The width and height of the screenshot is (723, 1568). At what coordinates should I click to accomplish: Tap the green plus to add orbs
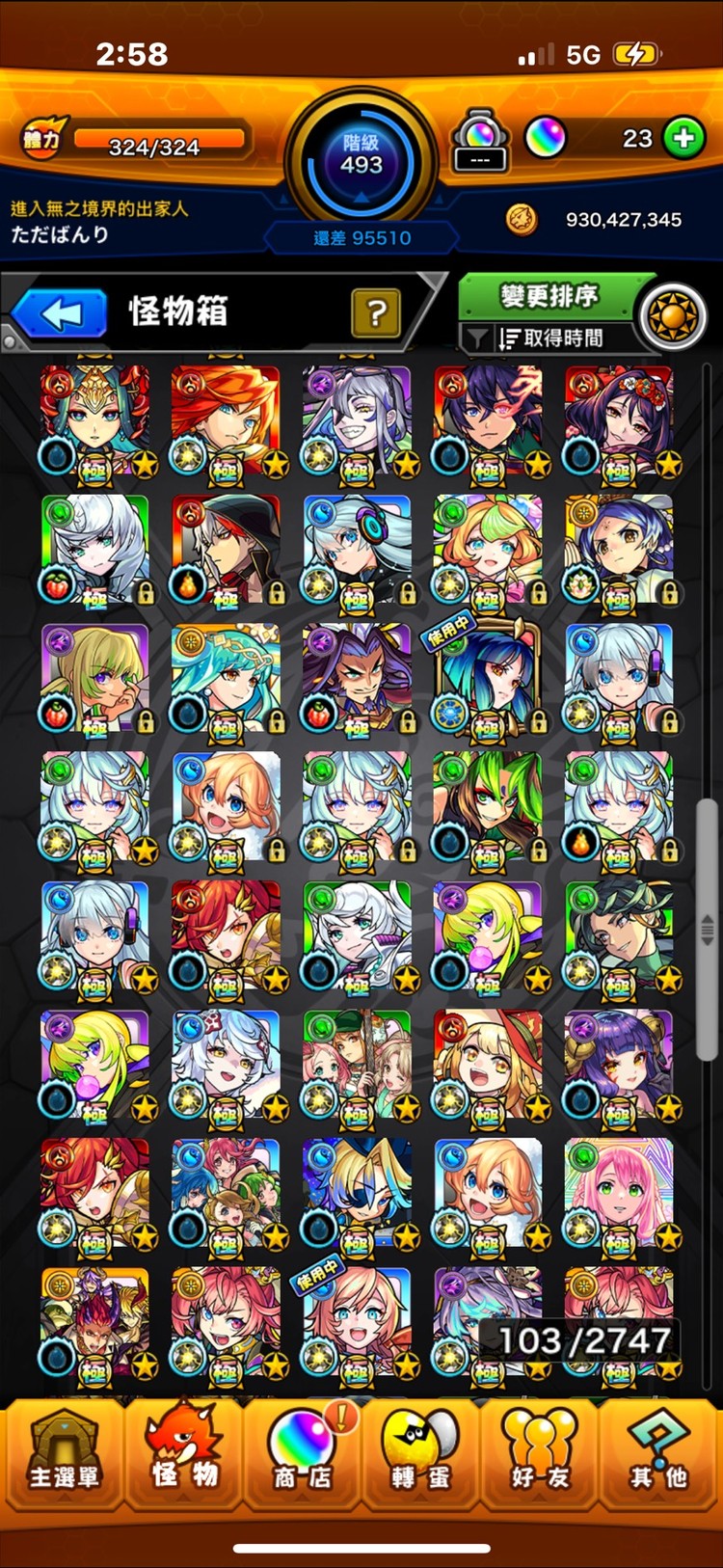tap(683, 139)
